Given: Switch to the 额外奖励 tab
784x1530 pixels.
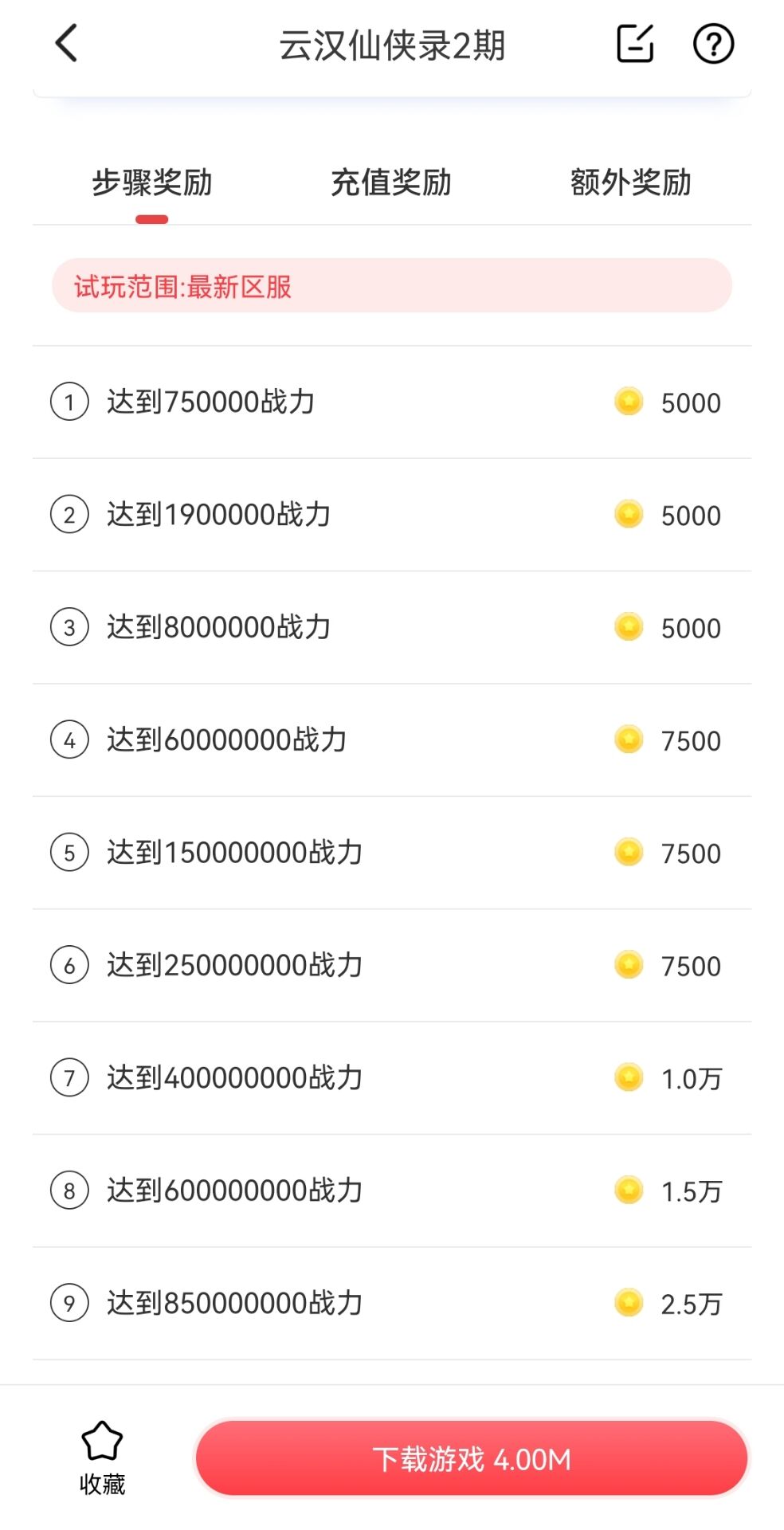Looking at the screenshot, I should pos(630,183).
